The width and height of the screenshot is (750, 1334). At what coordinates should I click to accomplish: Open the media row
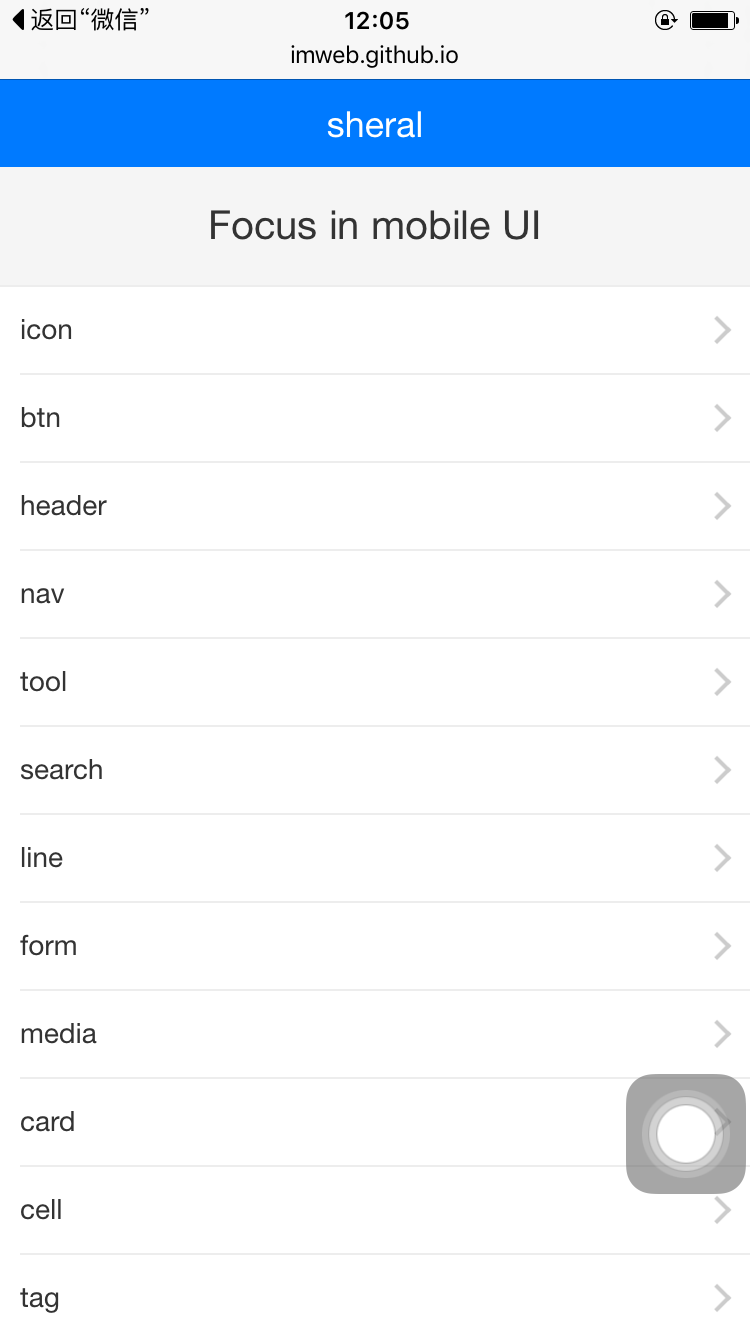(375, 1034)
